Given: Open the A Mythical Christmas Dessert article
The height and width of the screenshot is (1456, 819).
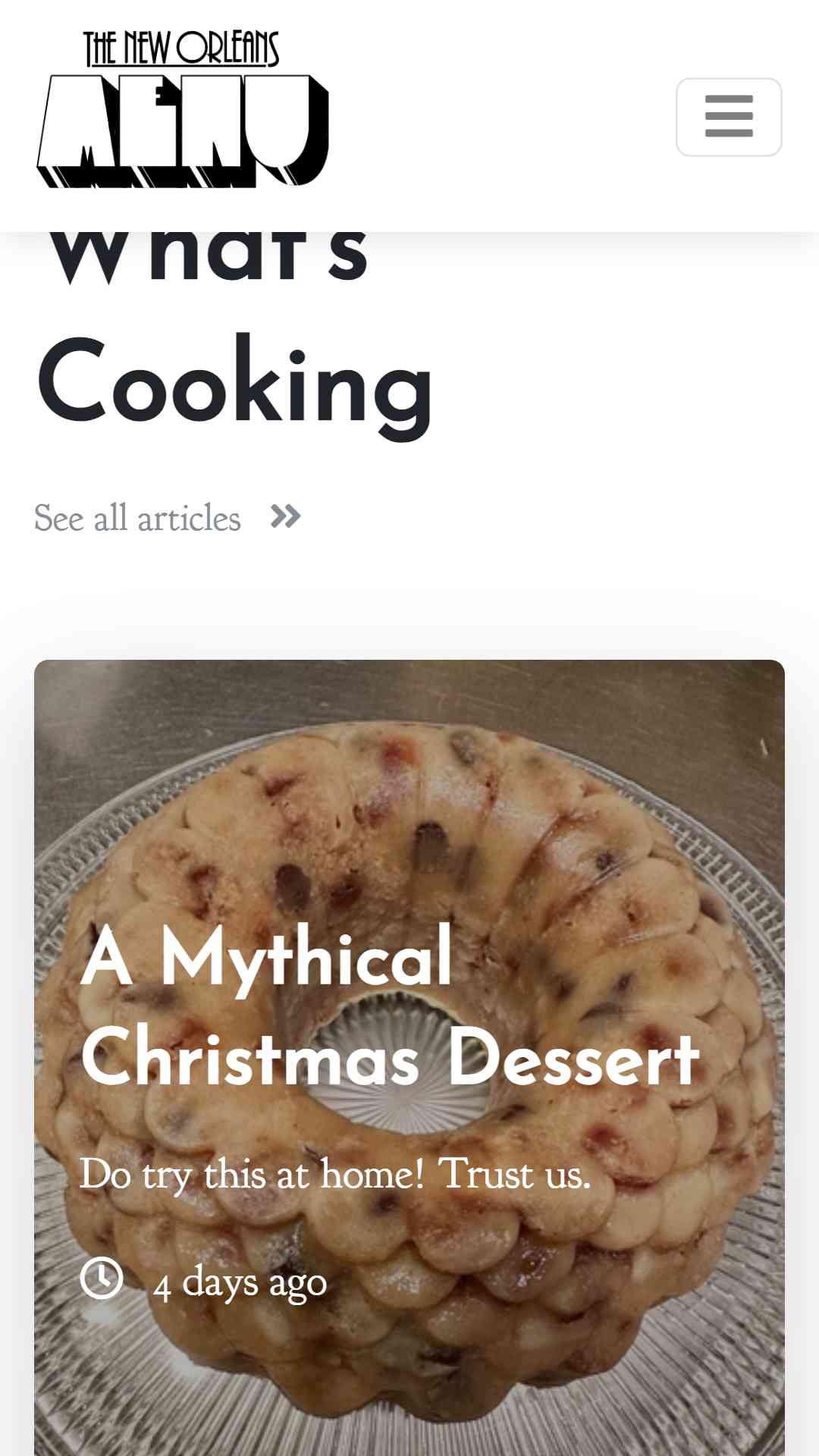Looking at the screenshot, I should click(391, 1007).
